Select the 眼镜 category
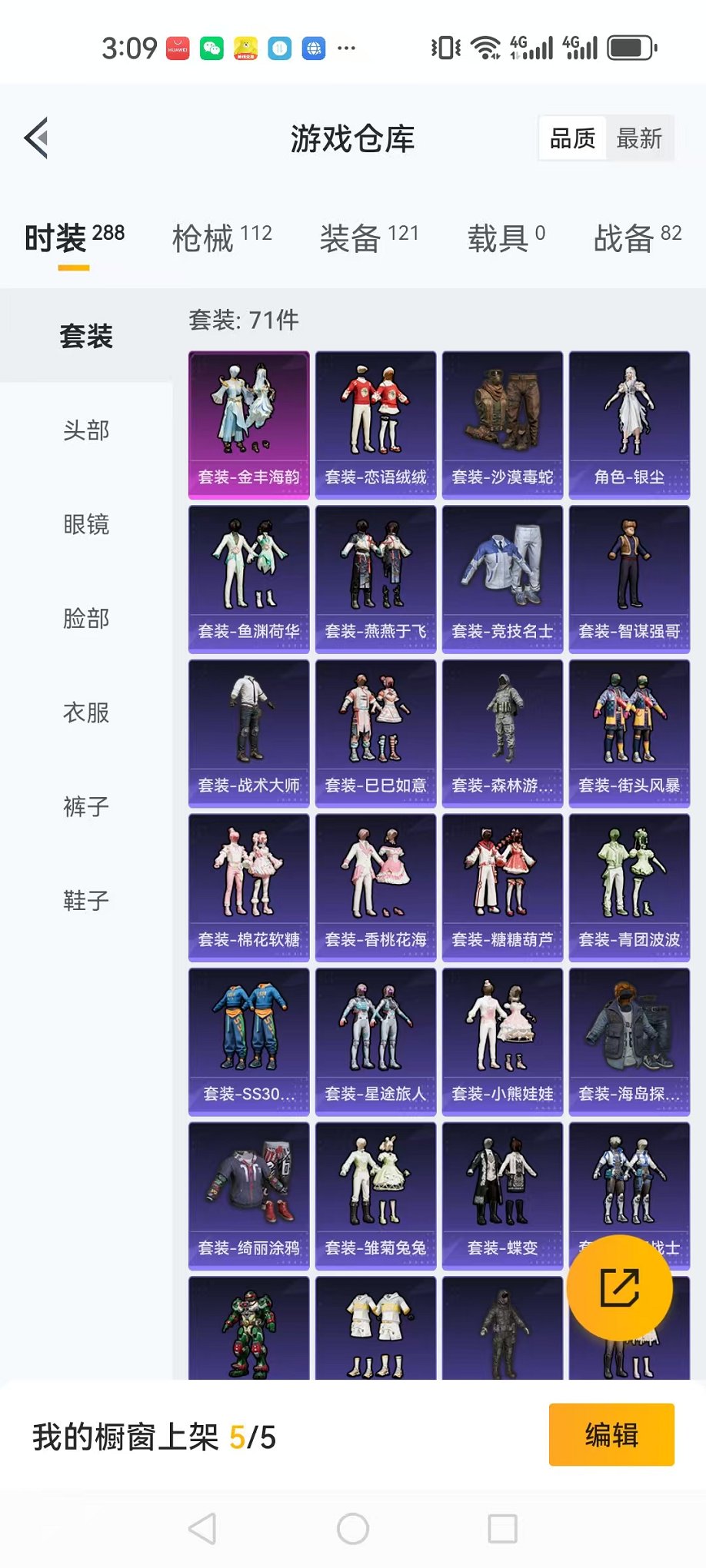The height and width of the screenshot is (1568, 706). pos(86,525)
